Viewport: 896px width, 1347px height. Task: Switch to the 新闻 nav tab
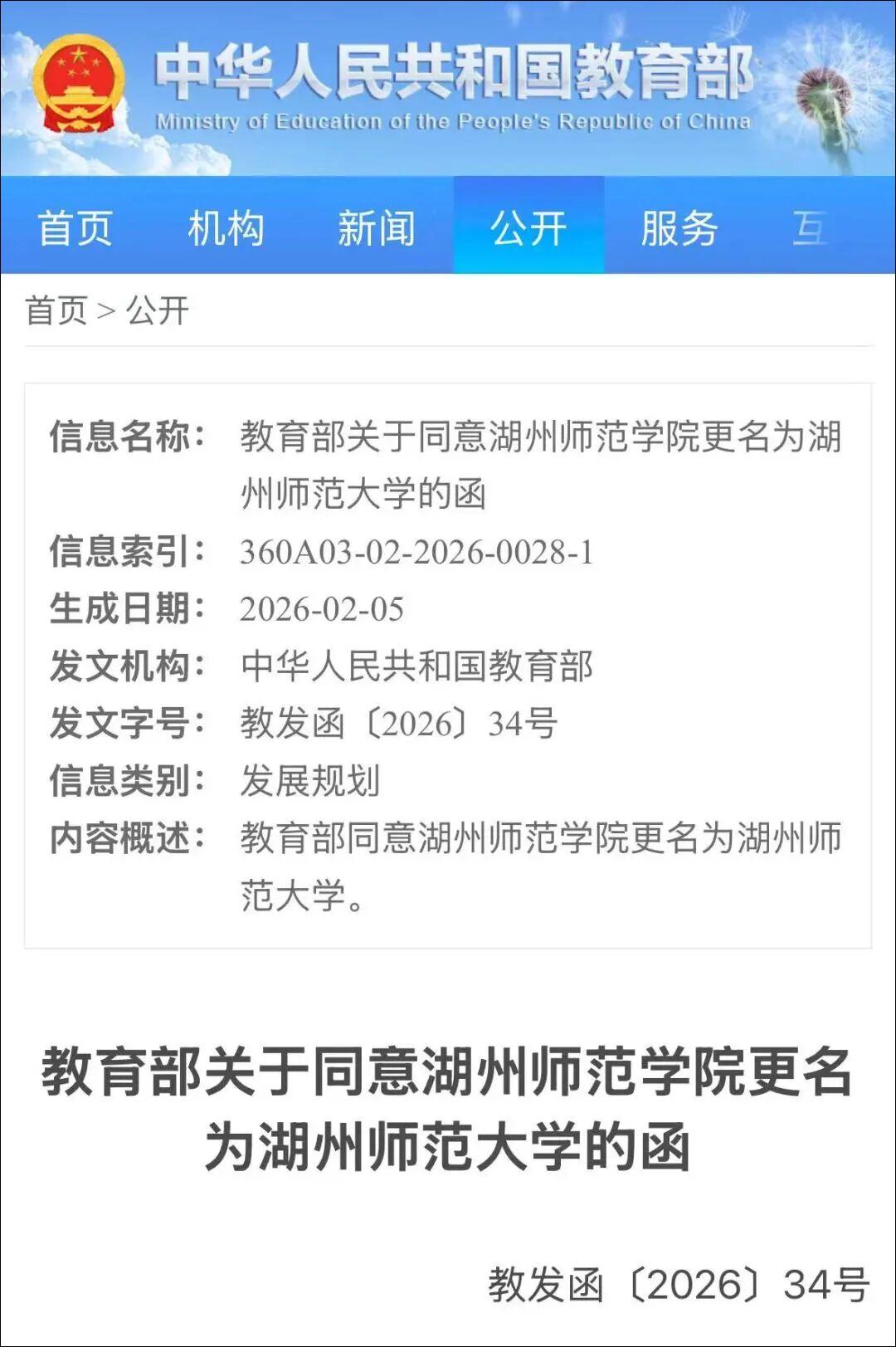point(377,227)
